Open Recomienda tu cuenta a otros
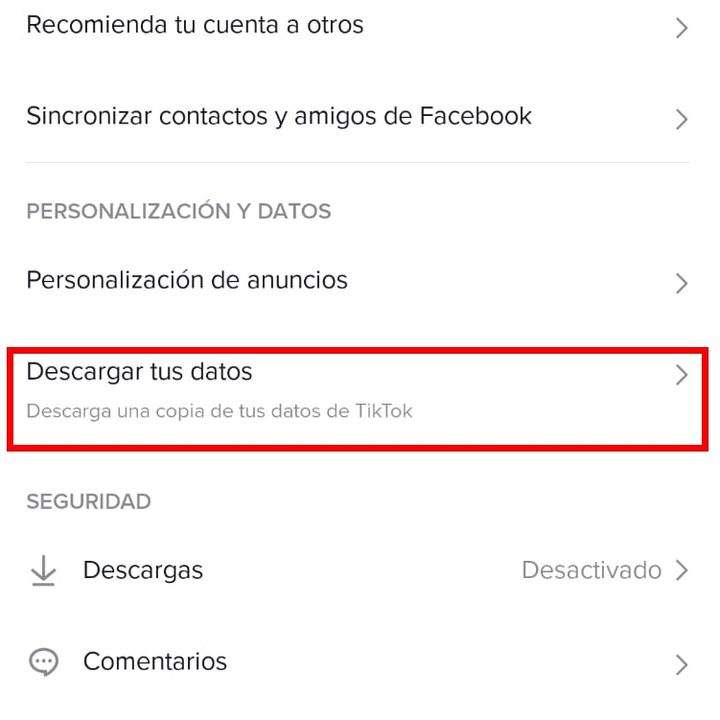 click(195, 26)
